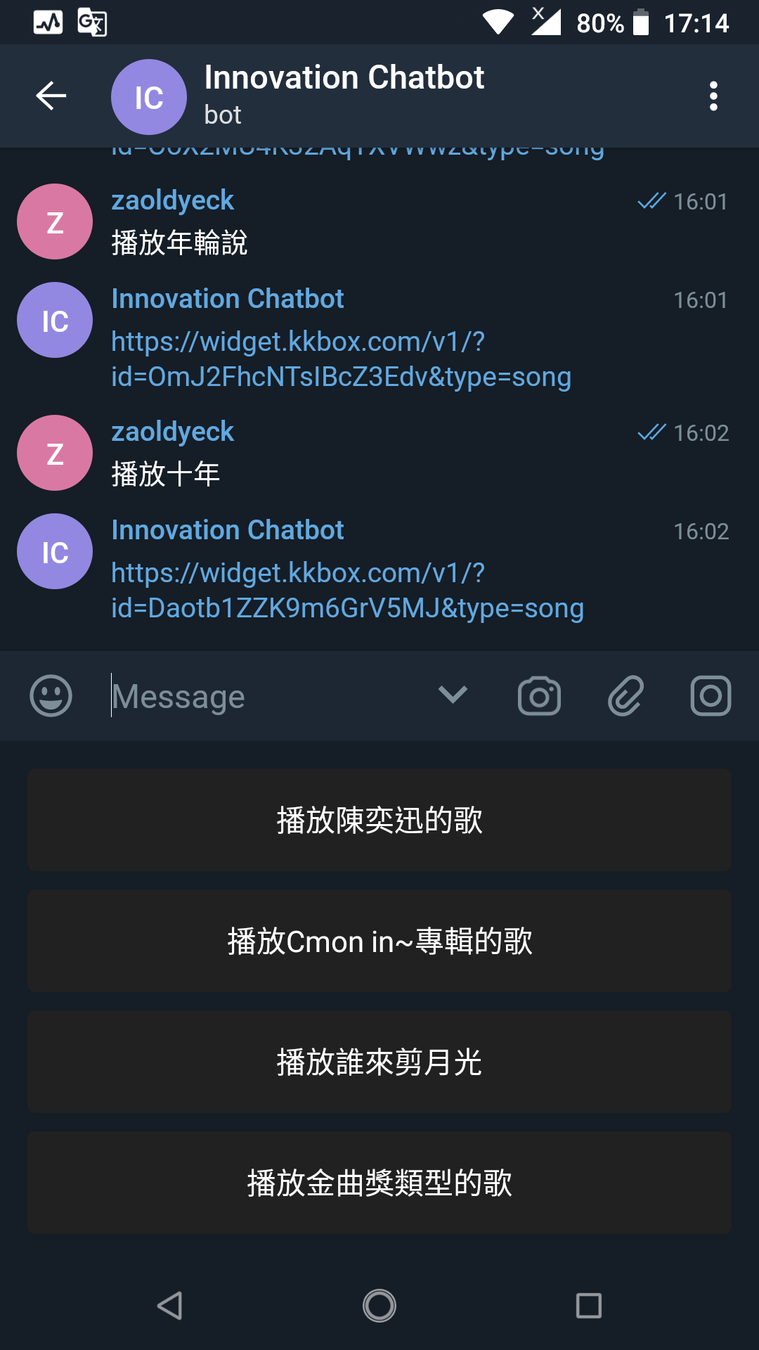The image size is (759, 1350).
Task: Open Innovation Chatbot profile header
Action: [x=343, y=94]
